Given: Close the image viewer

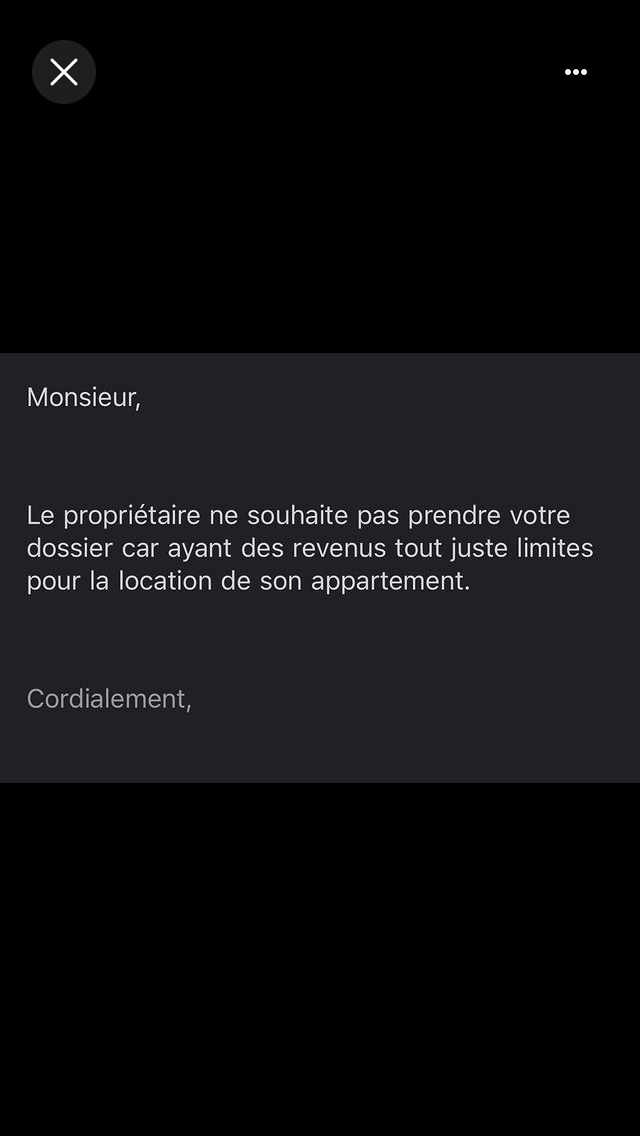Looking at the screenshot, I should coord(64,72).
